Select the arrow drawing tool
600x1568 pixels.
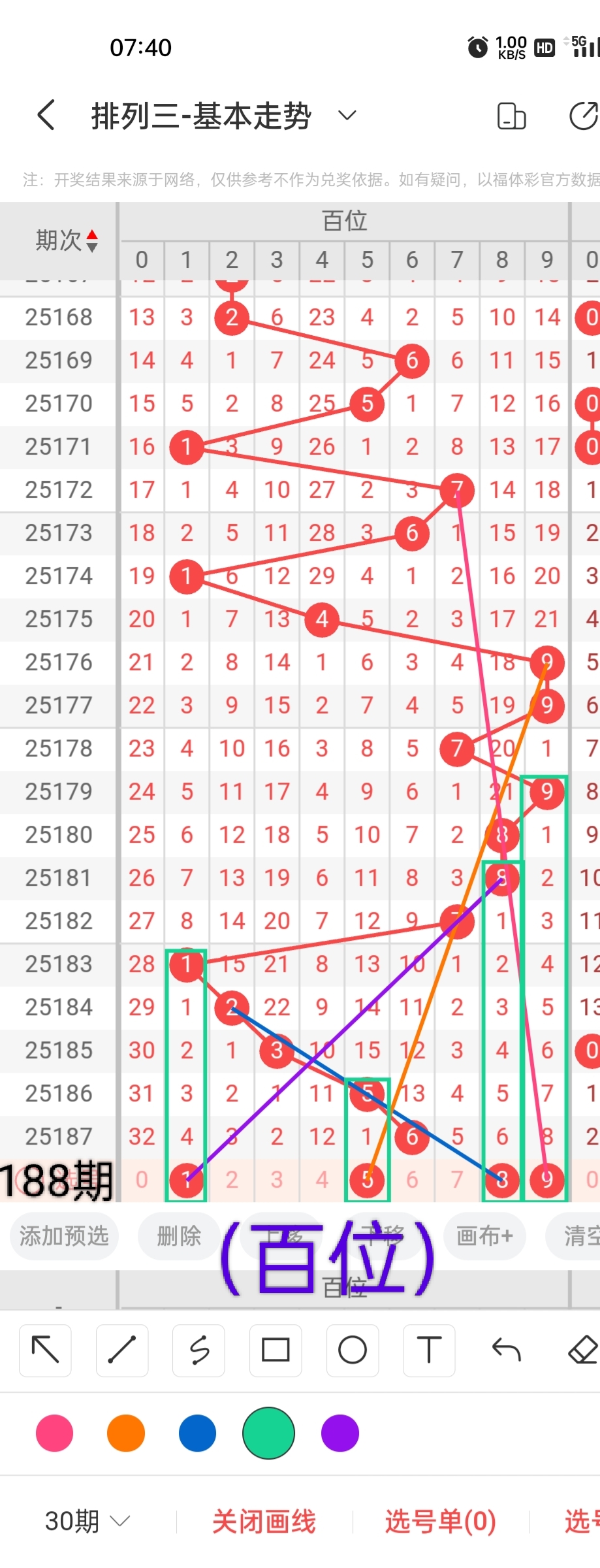(x=45, y=1350)
